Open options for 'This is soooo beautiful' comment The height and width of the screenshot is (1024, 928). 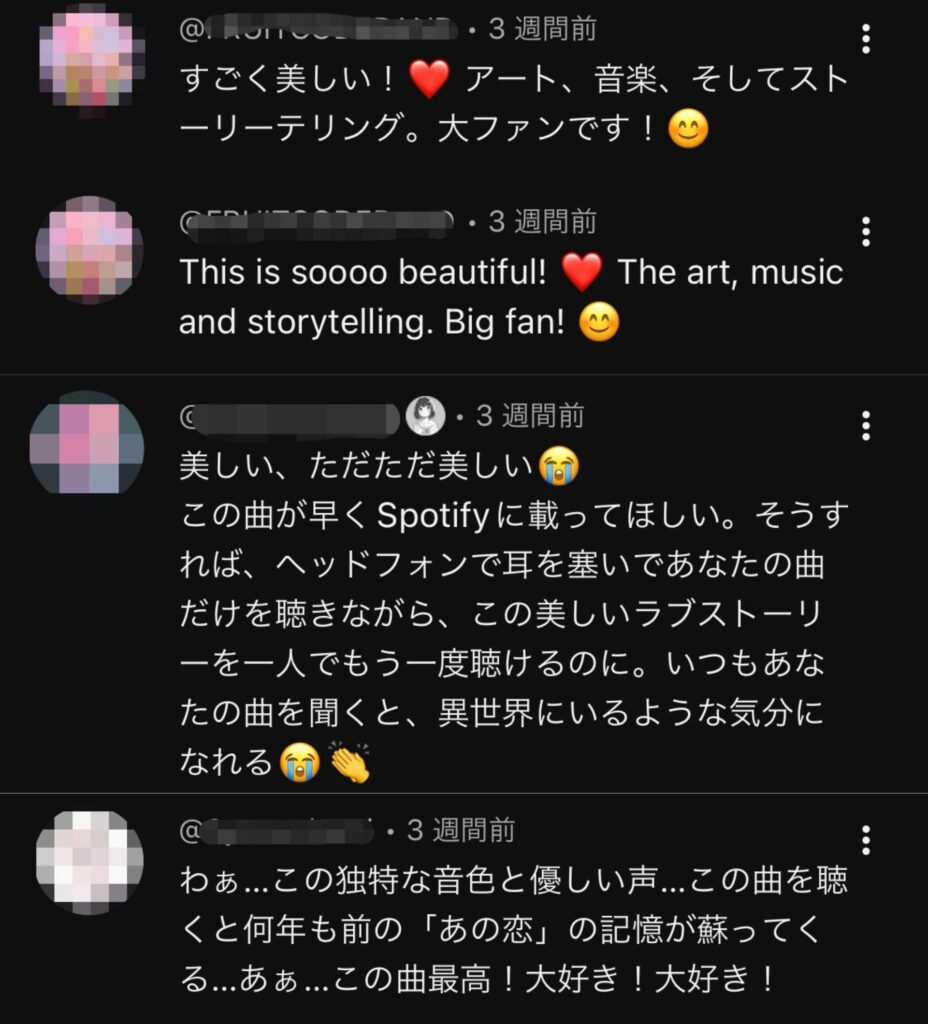coord(866,232)
